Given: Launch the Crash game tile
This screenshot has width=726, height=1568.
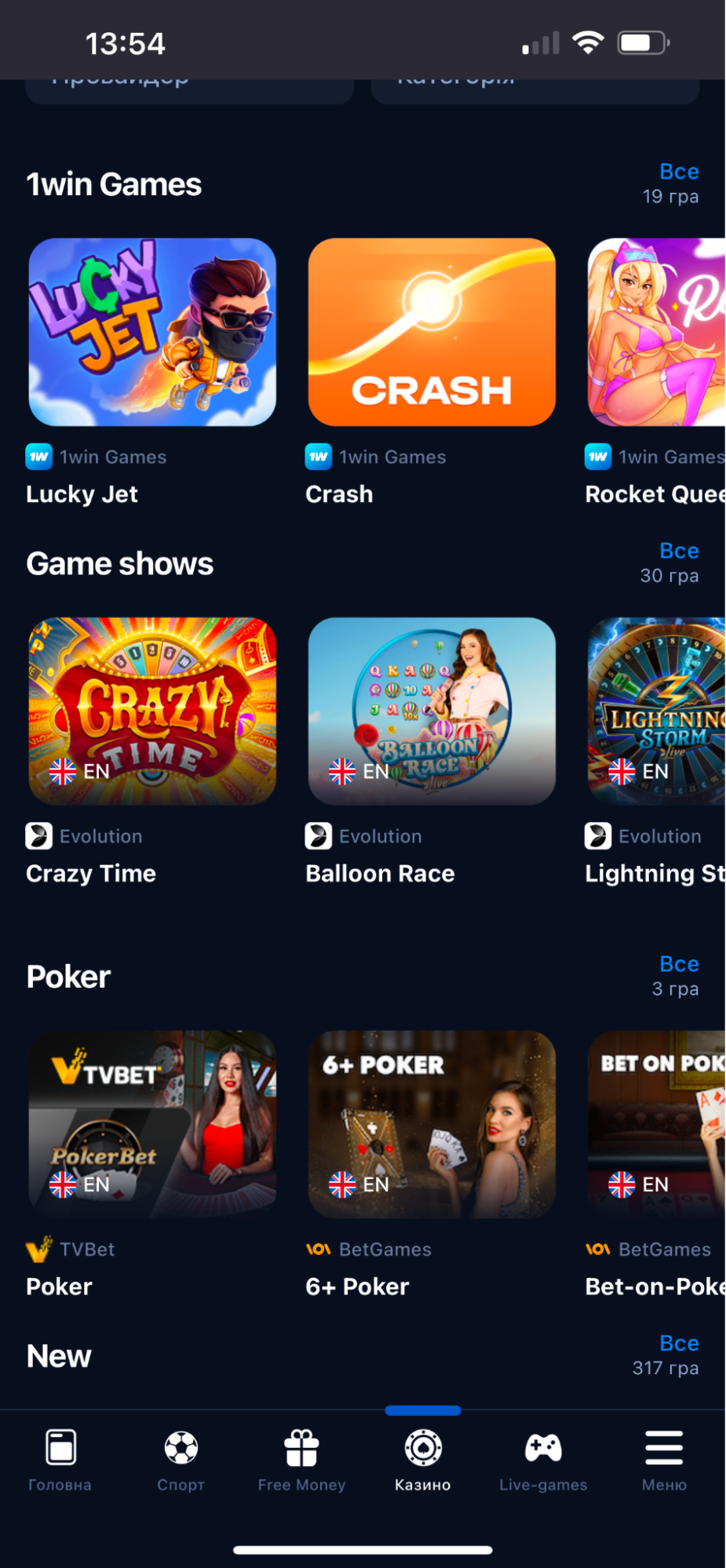Looking at the screenshot, I should point(432,332).
